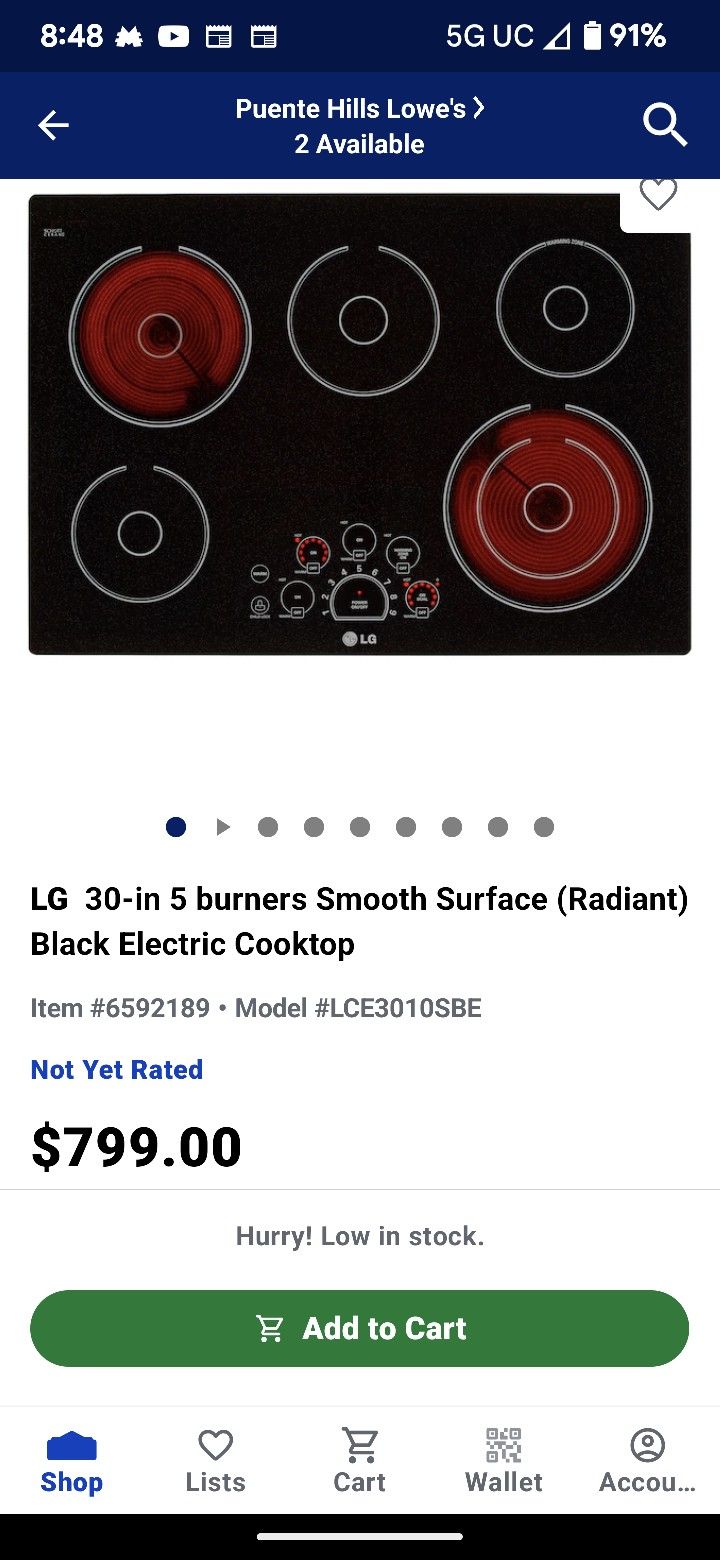View saved Lists from bottom navigation
Image resolution: width=720 pixels, height=1560 pixels.
coord(215,1460)
